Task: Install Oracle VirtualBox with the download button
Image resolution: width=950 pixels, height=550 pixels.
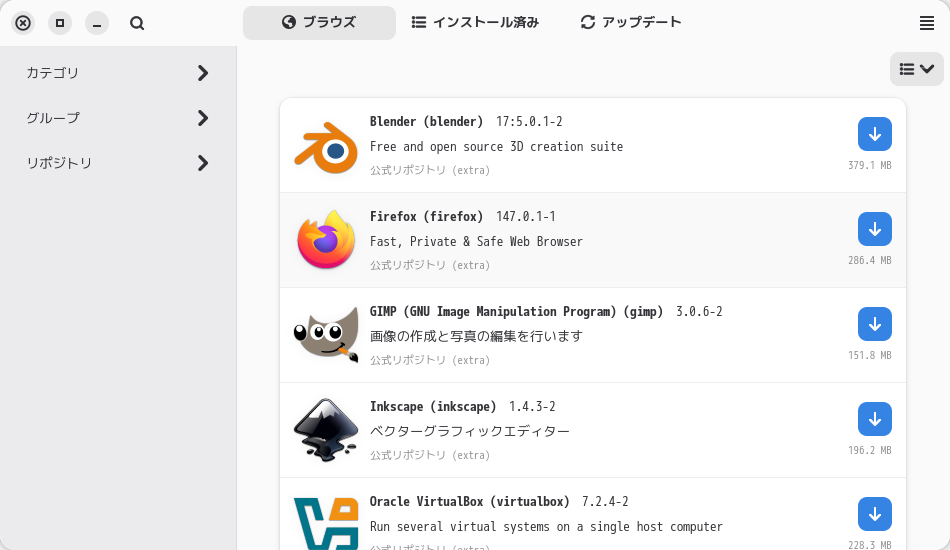Action: (x=874, y=514)
